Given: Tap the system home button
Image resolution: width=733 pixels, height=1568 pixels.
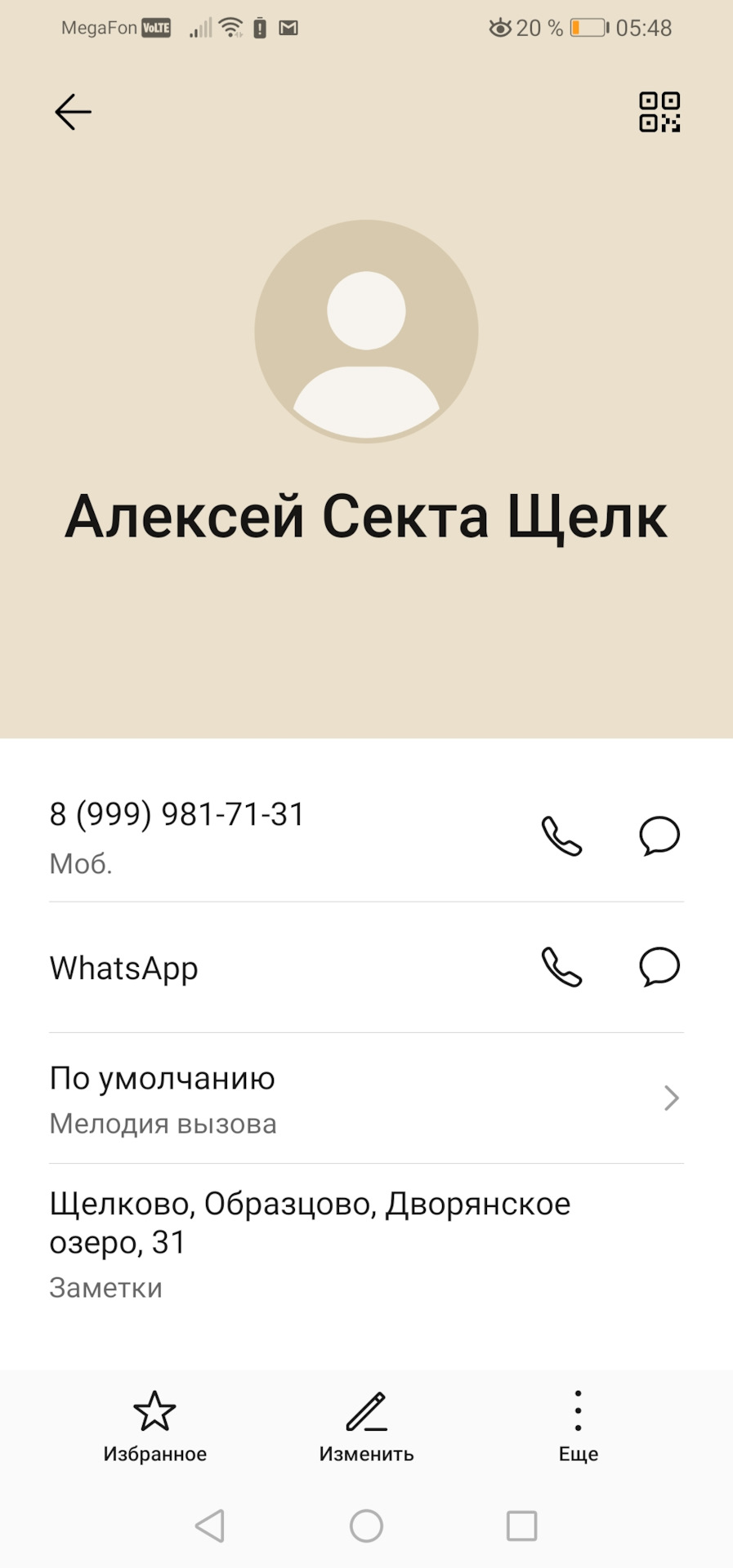Looking at the screenshot, I should coord(366,1526).
